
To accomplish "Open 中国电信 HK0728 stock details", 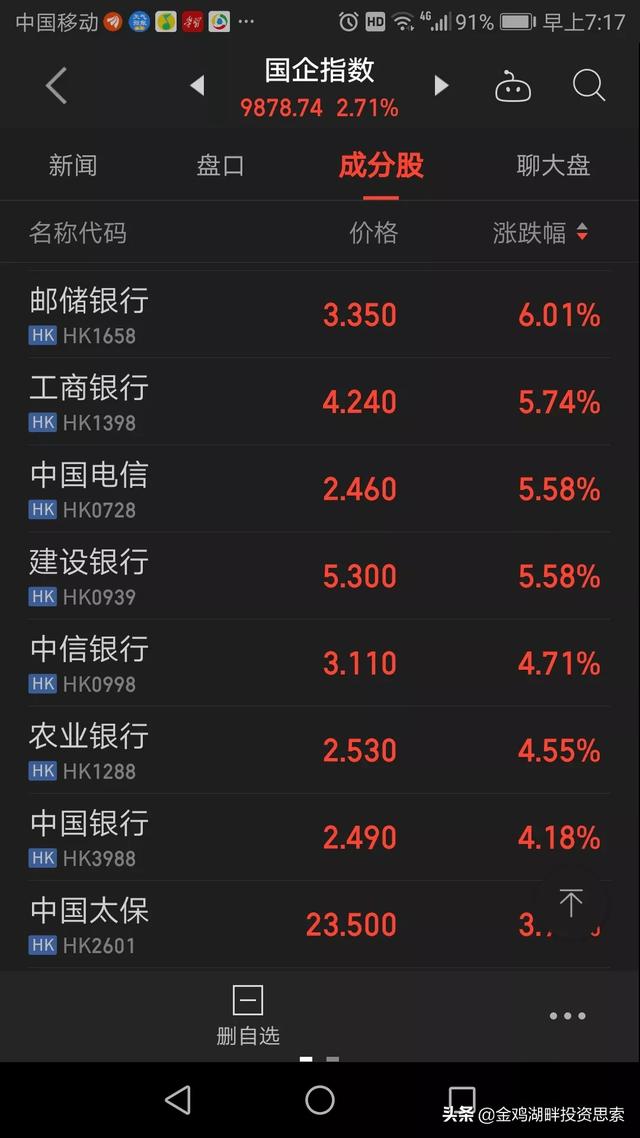I will click(x=320, y=488).
